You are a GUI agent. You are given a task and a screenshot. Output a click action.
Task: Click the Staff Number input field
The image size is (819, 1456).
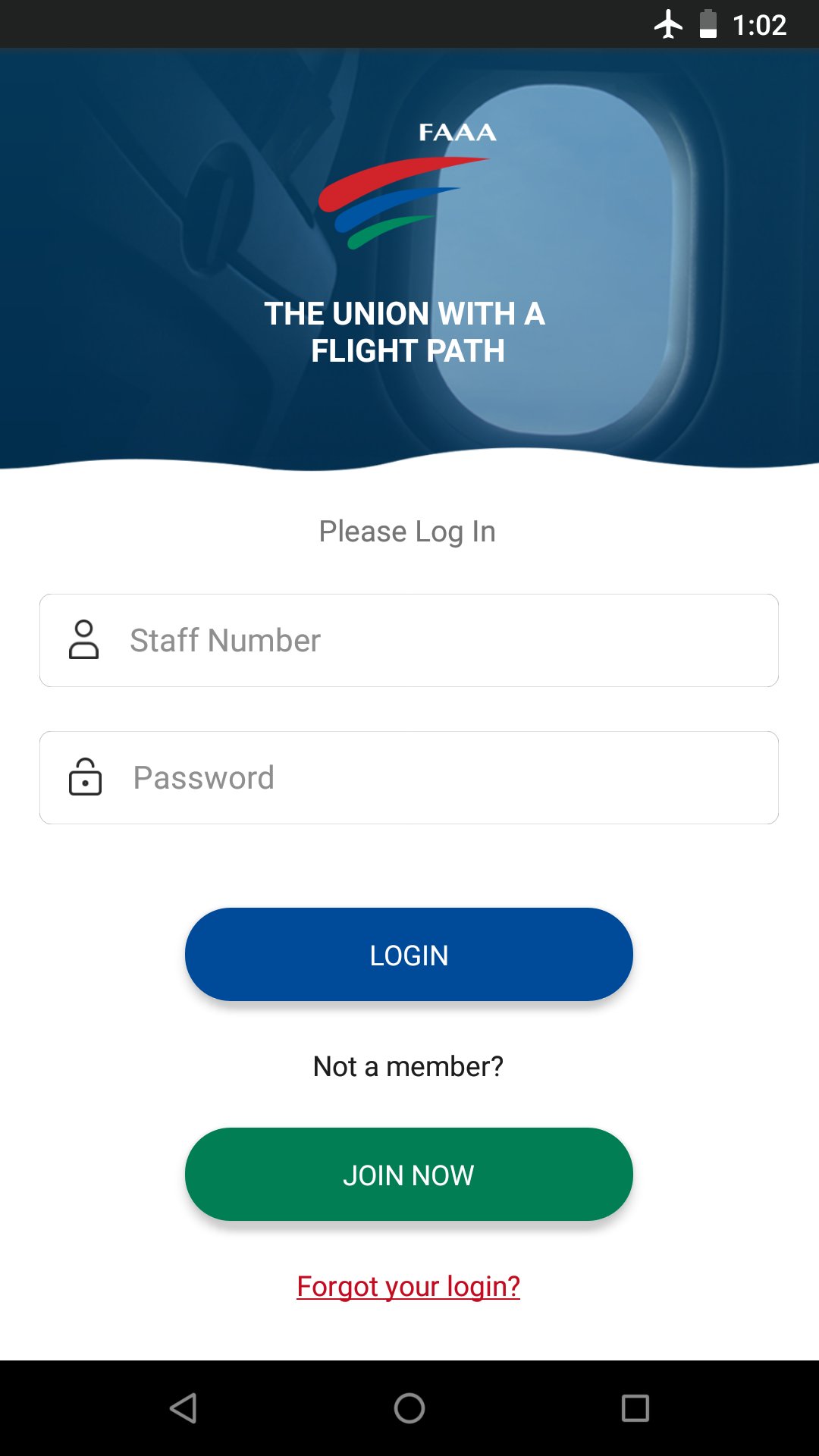click(x=409, y=640)
